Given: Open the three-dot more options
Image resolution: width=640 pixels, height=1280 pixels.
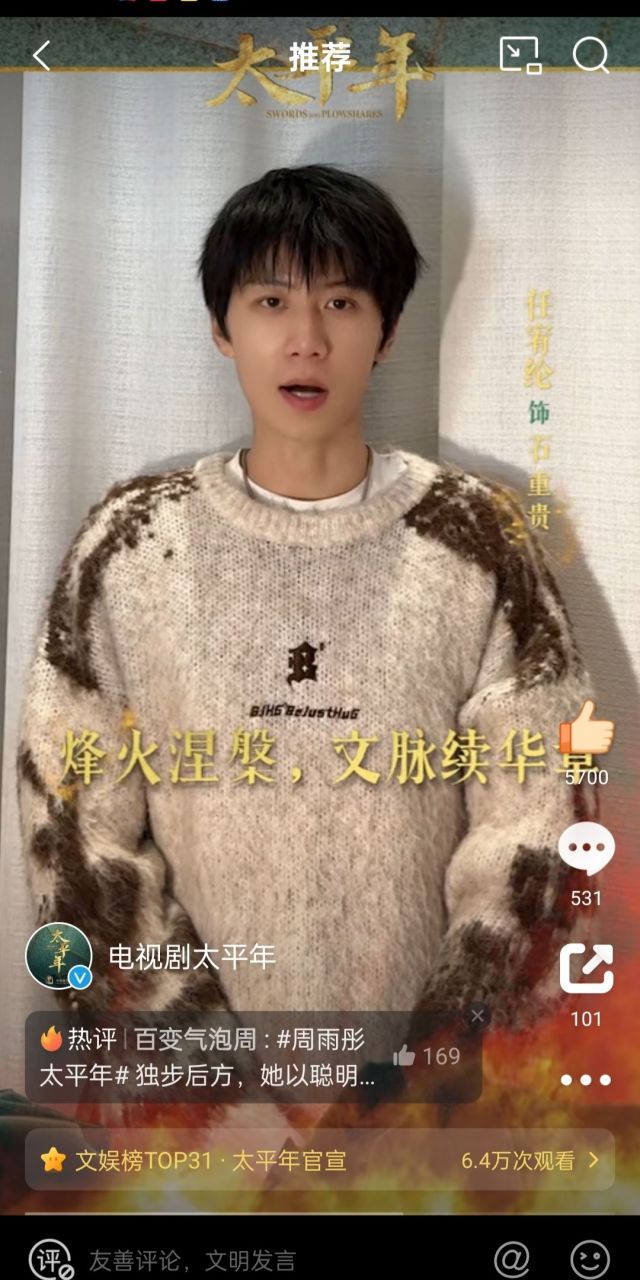Looking at the screenshot, I should (586, 1079).
